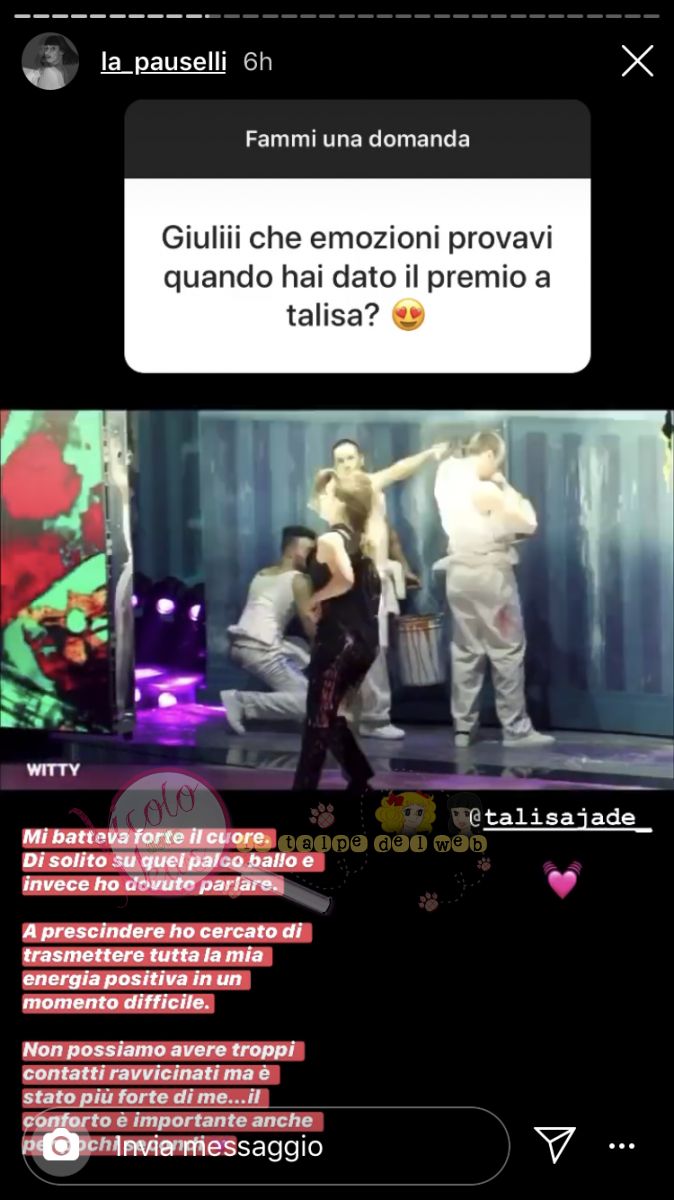Close the story viewer
Image resolution: width=674 pixels, height=1200 pixels.
pyautogui.click(x=637, y=62)
